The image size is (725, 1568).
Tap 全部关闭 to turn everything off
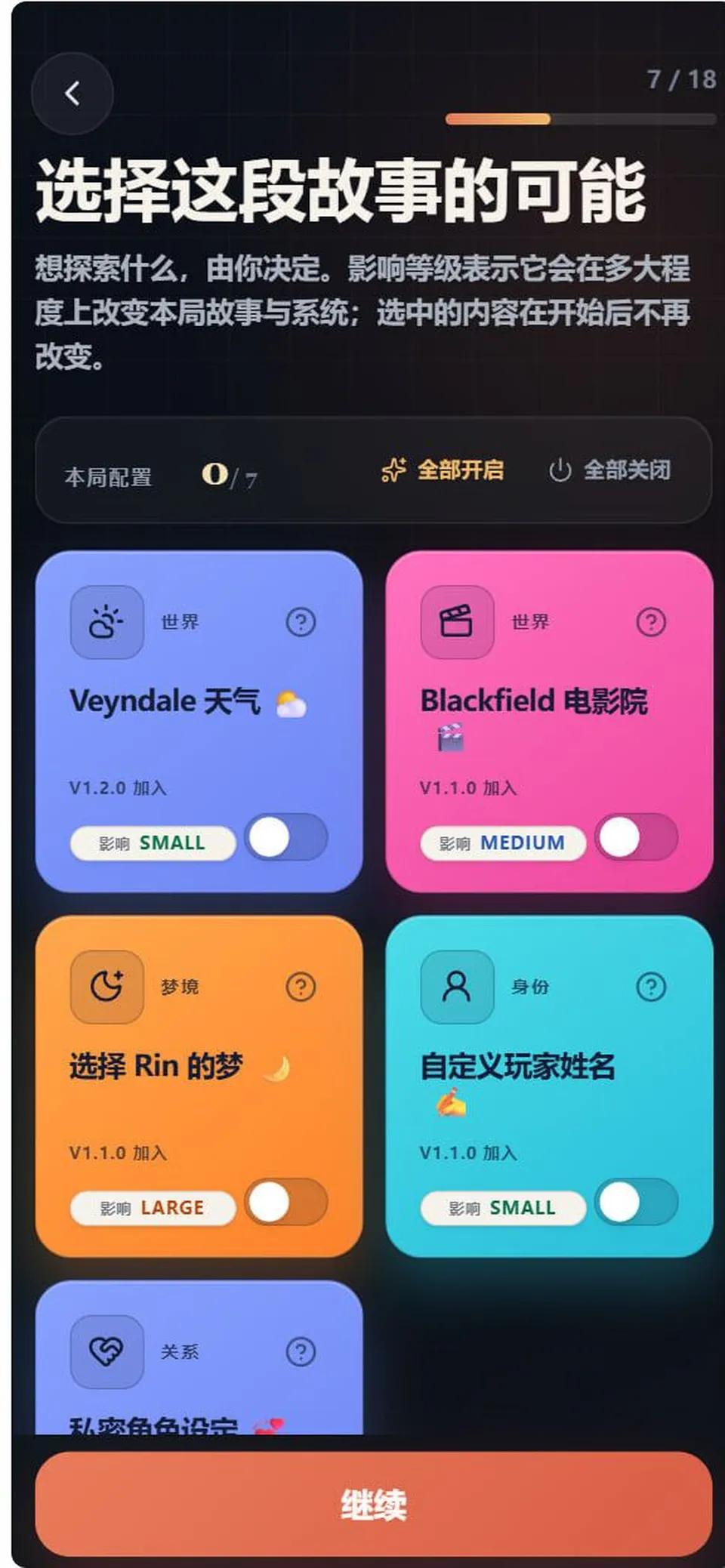point(610,470)
